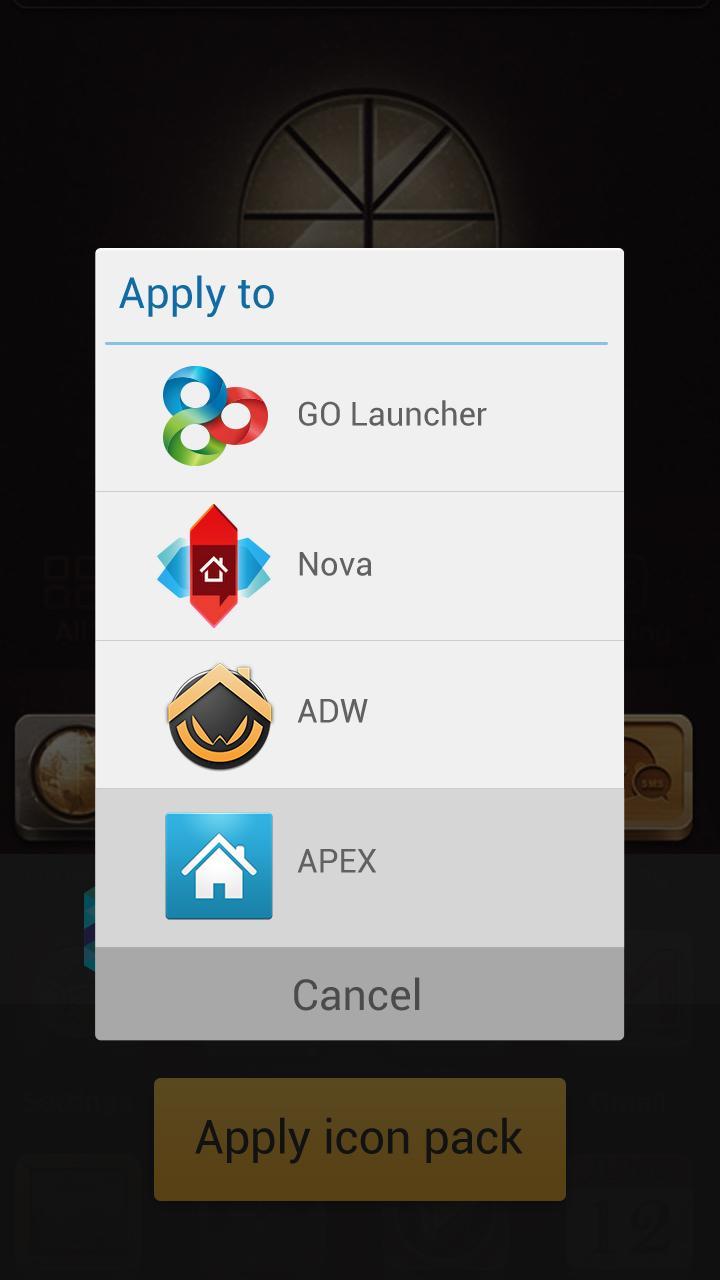This screenshot has width=720, height=1280.
Task: Click the divider line under Apply to
Action: pyautogui.click(x=356, y=342)
